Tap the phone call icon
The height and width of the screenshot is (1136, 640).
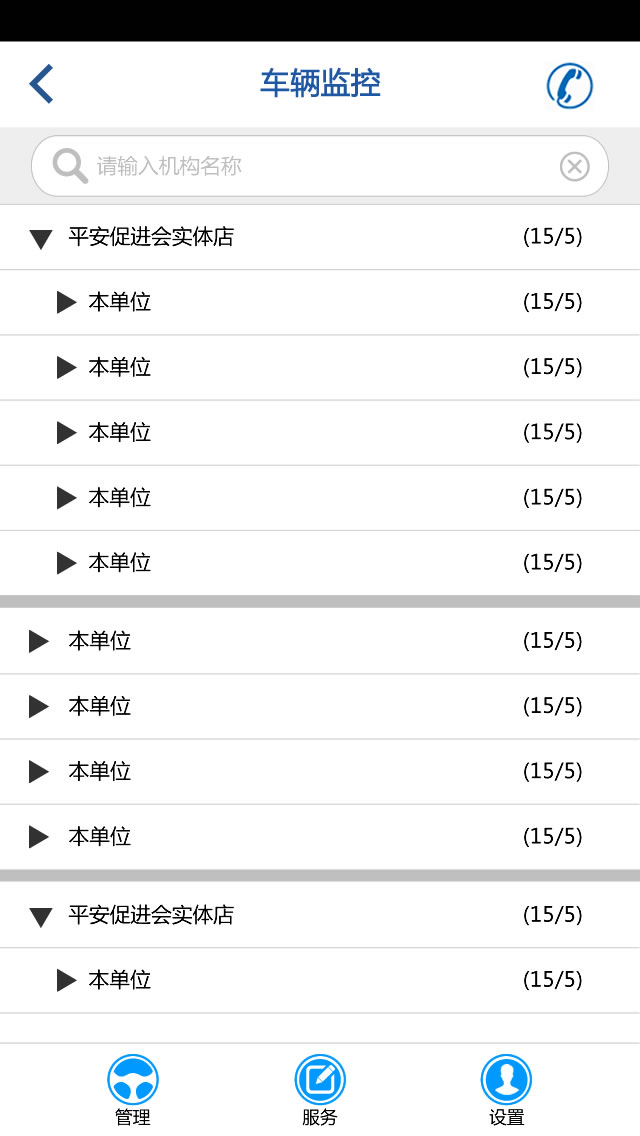[x=569, y=85]
